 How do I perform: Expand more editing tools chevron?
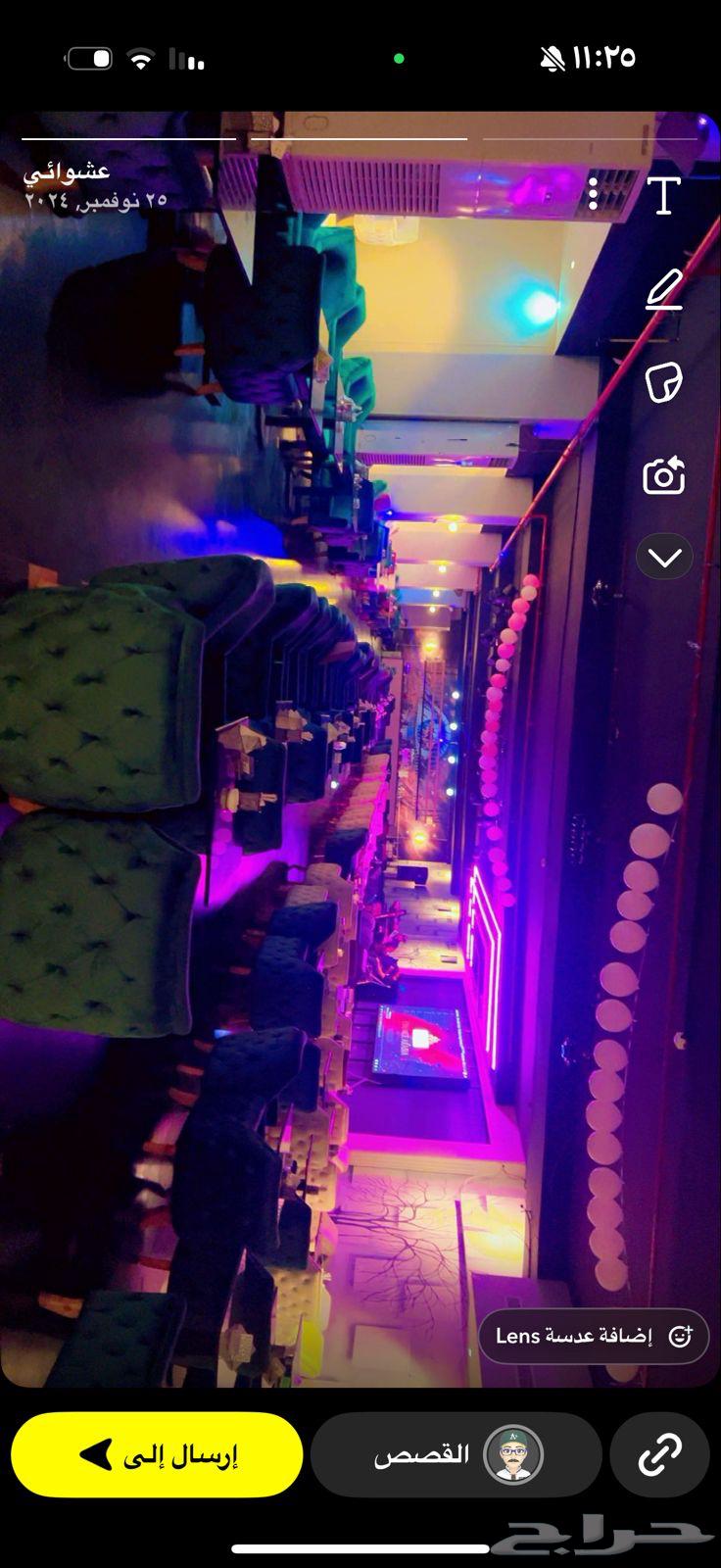coord(664,558)
